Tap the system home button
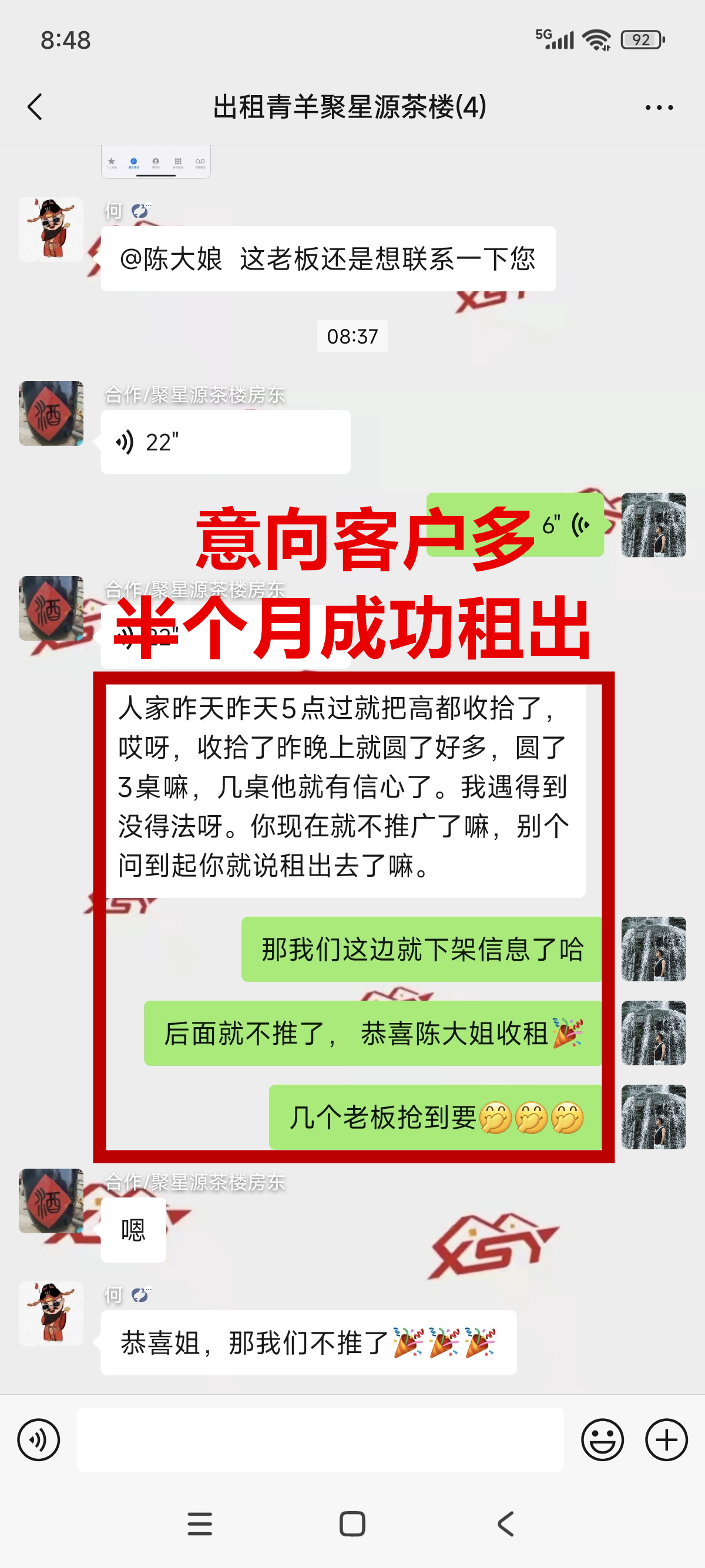The width and height of the screenshot is (705, 1568). point(352,1524)
